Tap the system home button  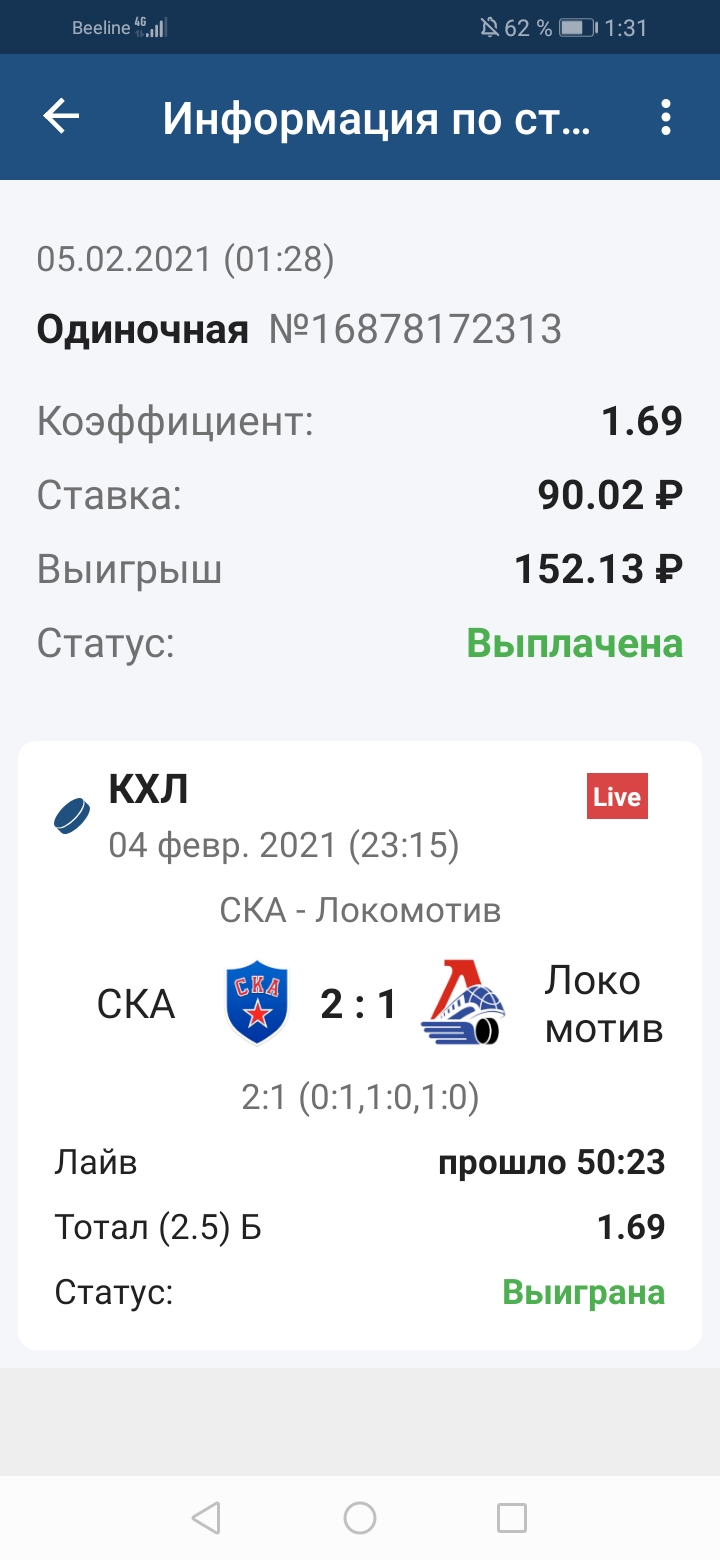coord(360,1518)
